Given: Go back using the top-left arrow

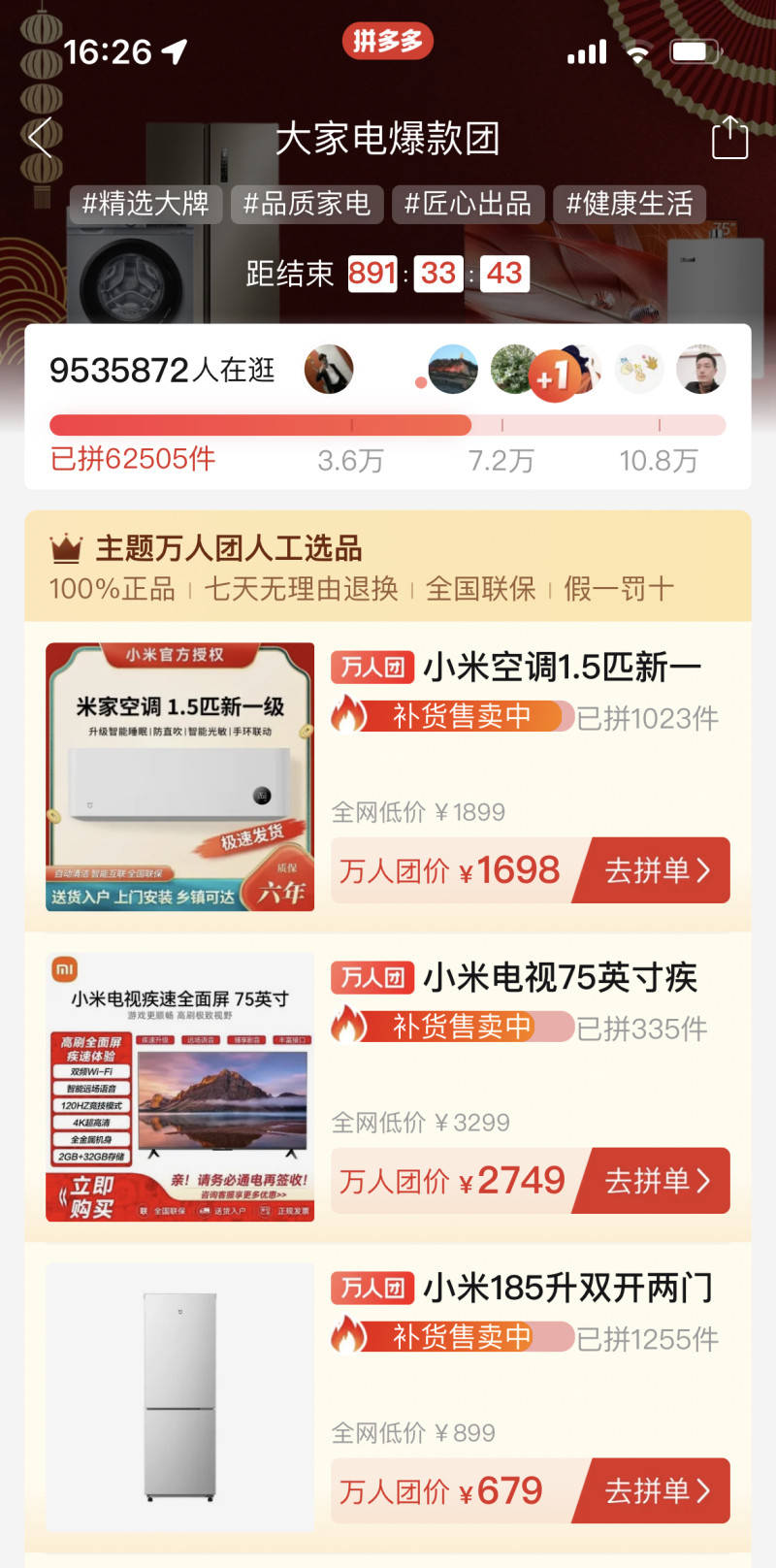Looking at the screenshot, I should tap(40, 137).
